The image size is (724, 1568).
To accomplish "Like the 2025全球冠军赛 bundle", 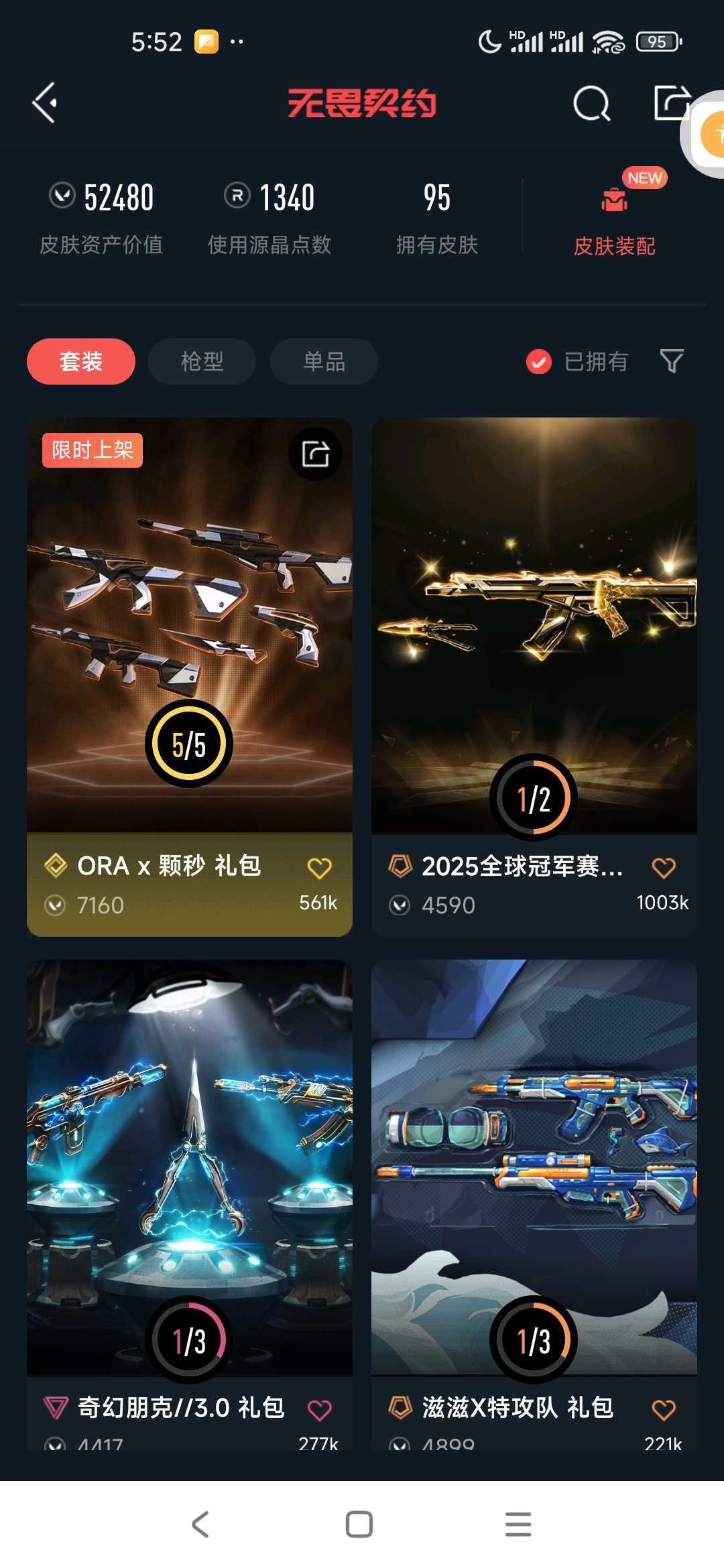I will point(664,868).
